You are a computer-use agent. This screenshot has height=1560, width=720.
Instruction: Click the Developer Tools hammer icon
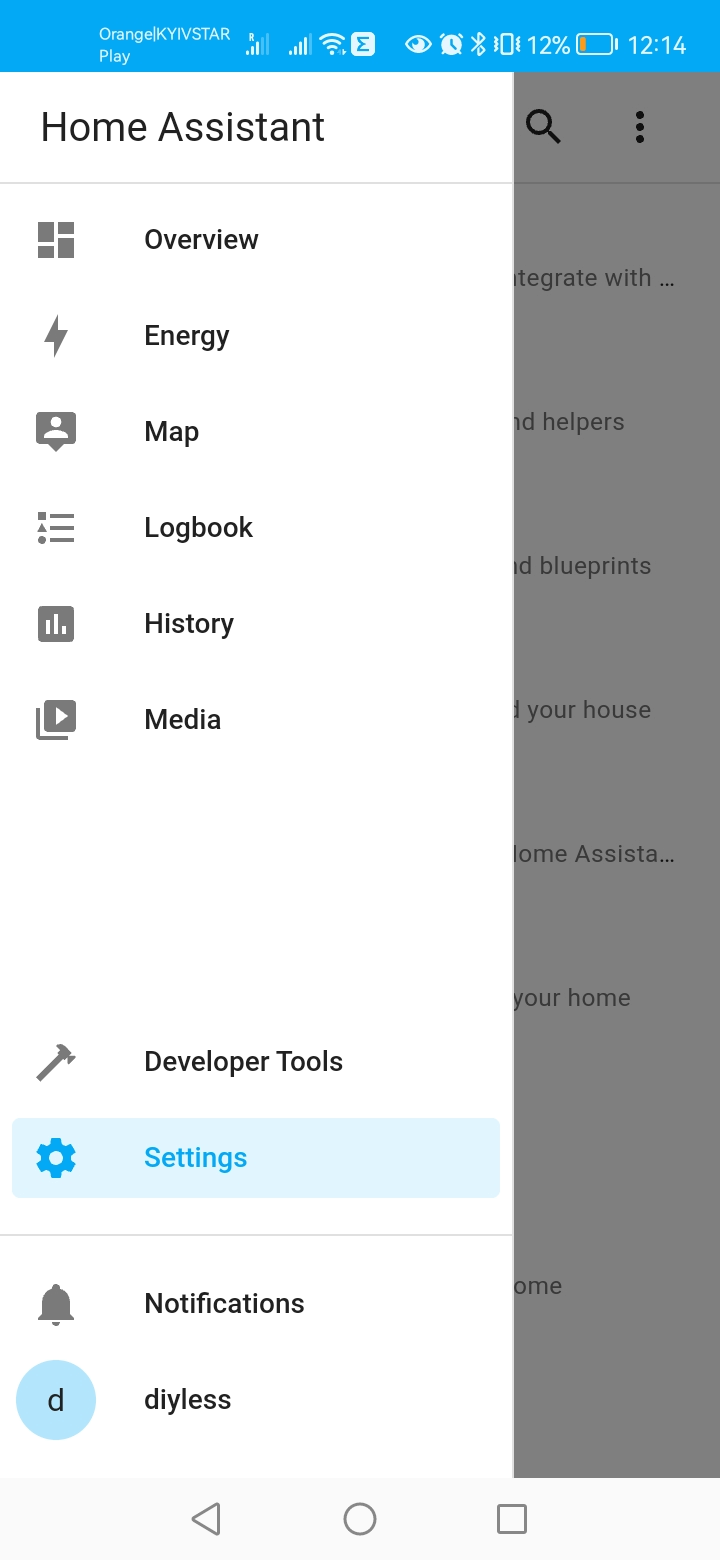point(56,1061)
